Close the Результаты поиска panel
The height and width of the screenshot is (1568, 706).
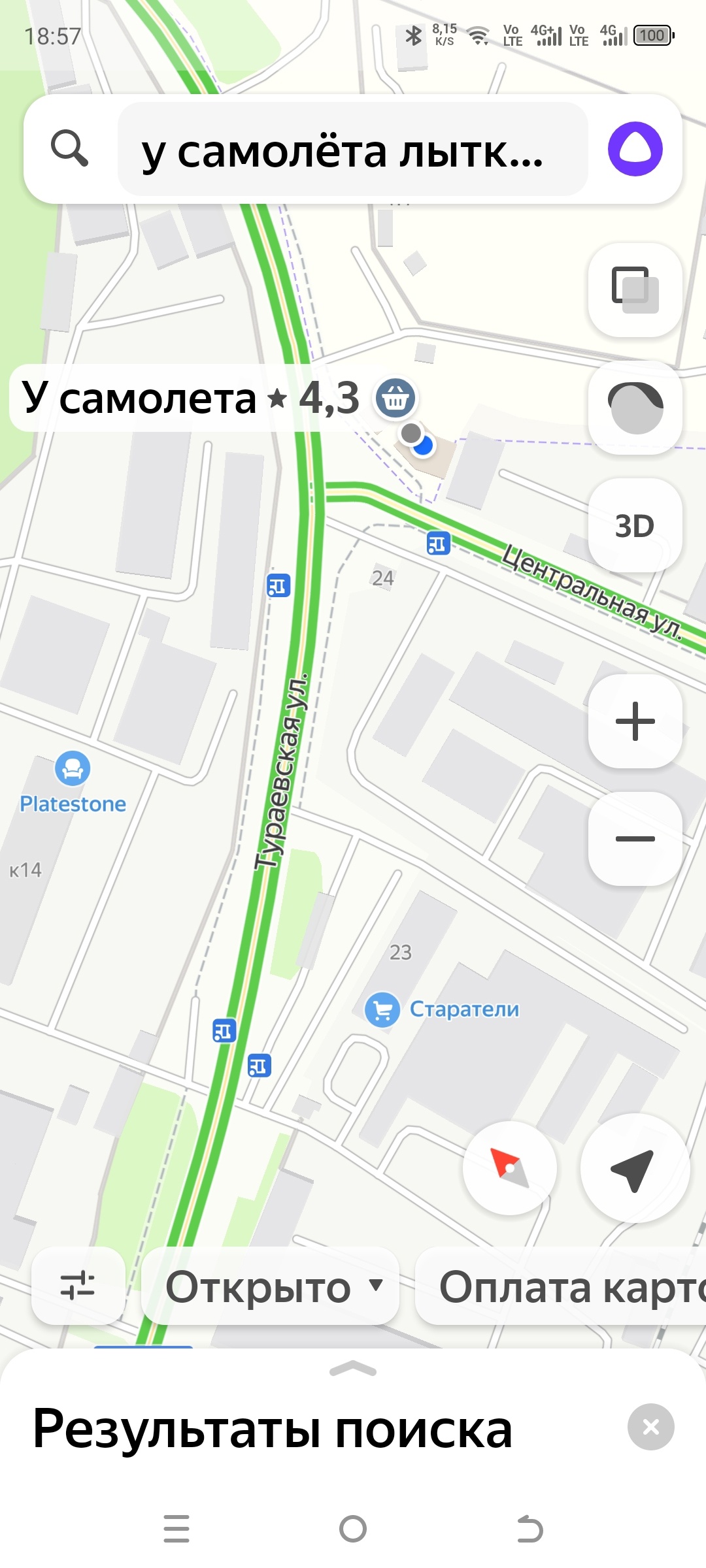pos(651,1427)
